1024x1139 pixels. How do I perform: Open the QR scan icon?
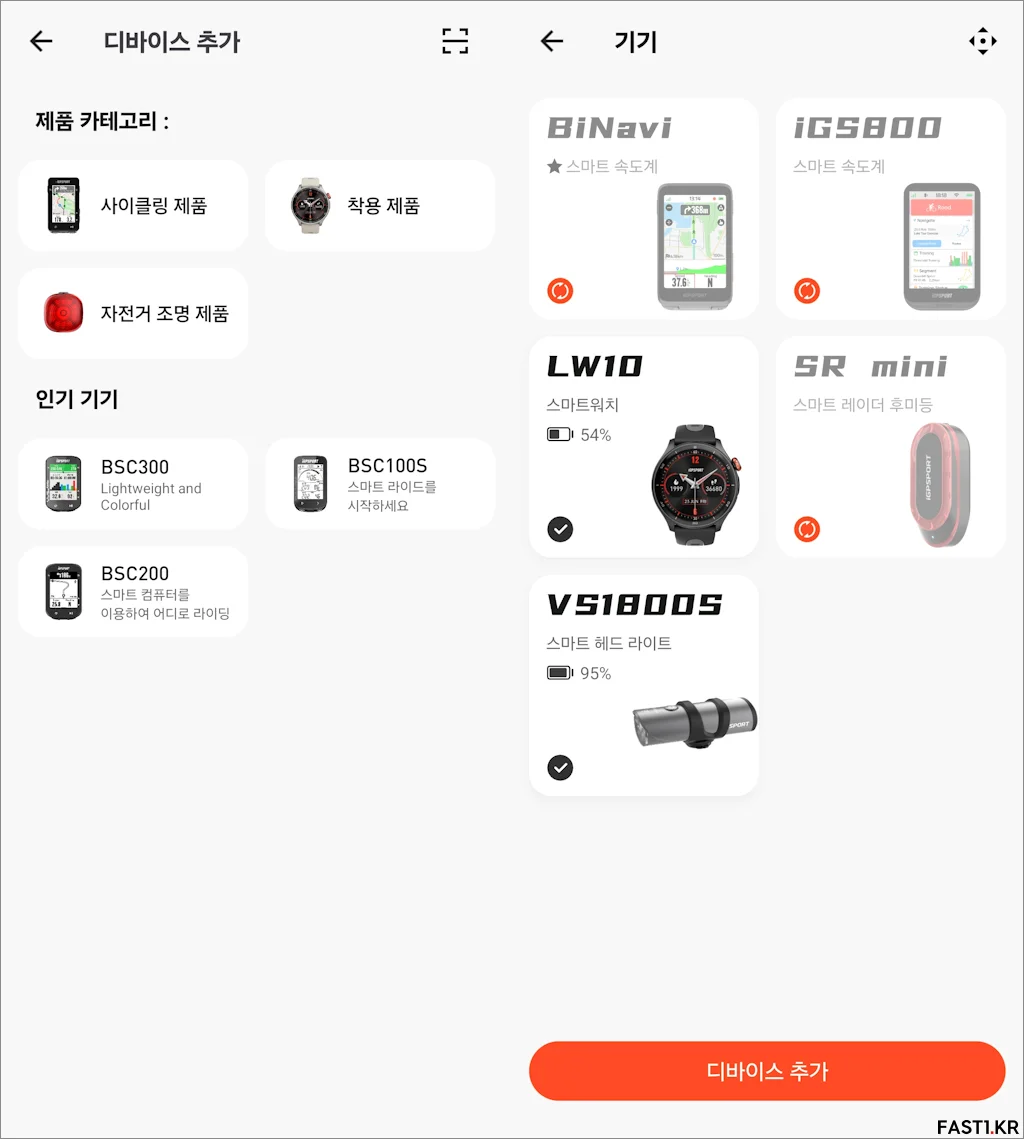(455, 41)
